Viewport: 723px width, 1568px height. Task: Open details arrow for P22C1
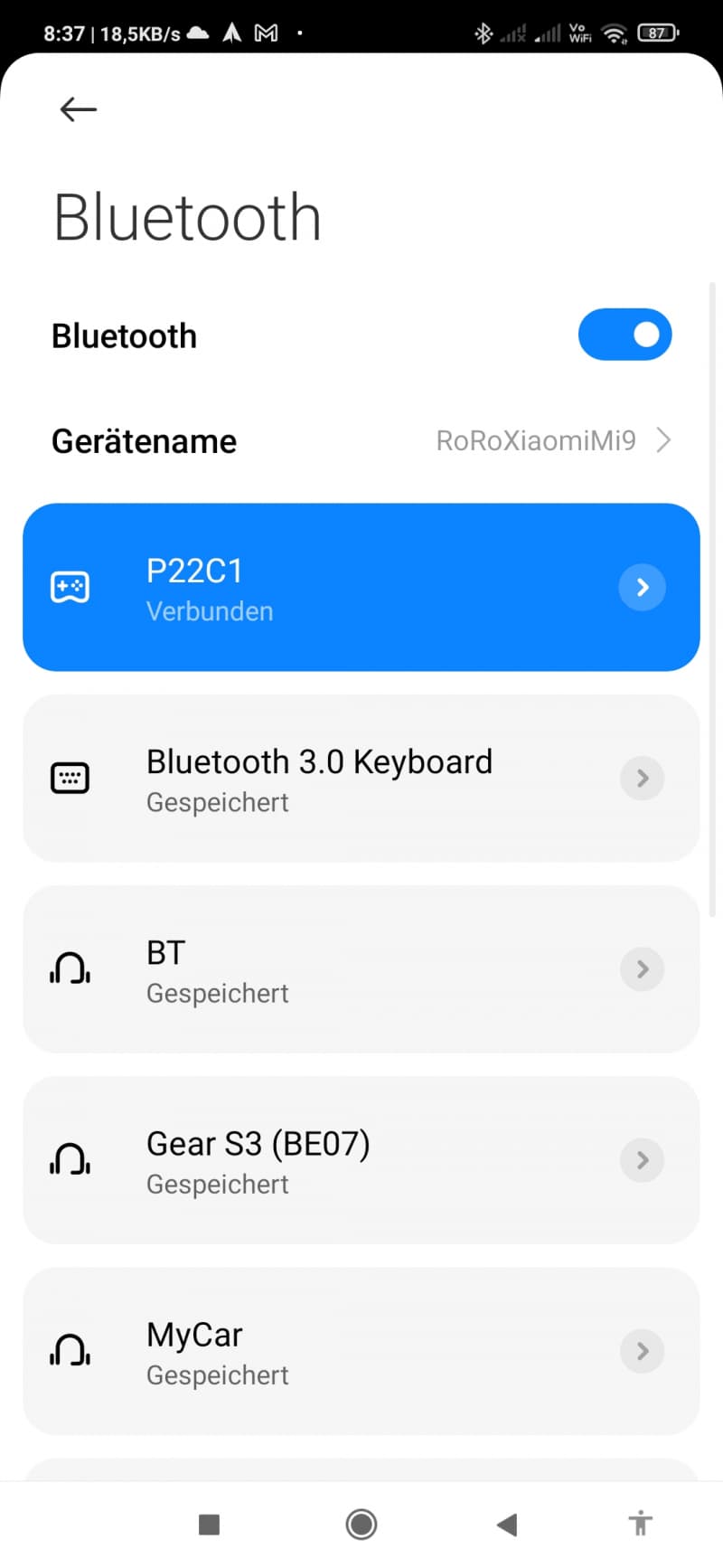[x=642, y=587]
